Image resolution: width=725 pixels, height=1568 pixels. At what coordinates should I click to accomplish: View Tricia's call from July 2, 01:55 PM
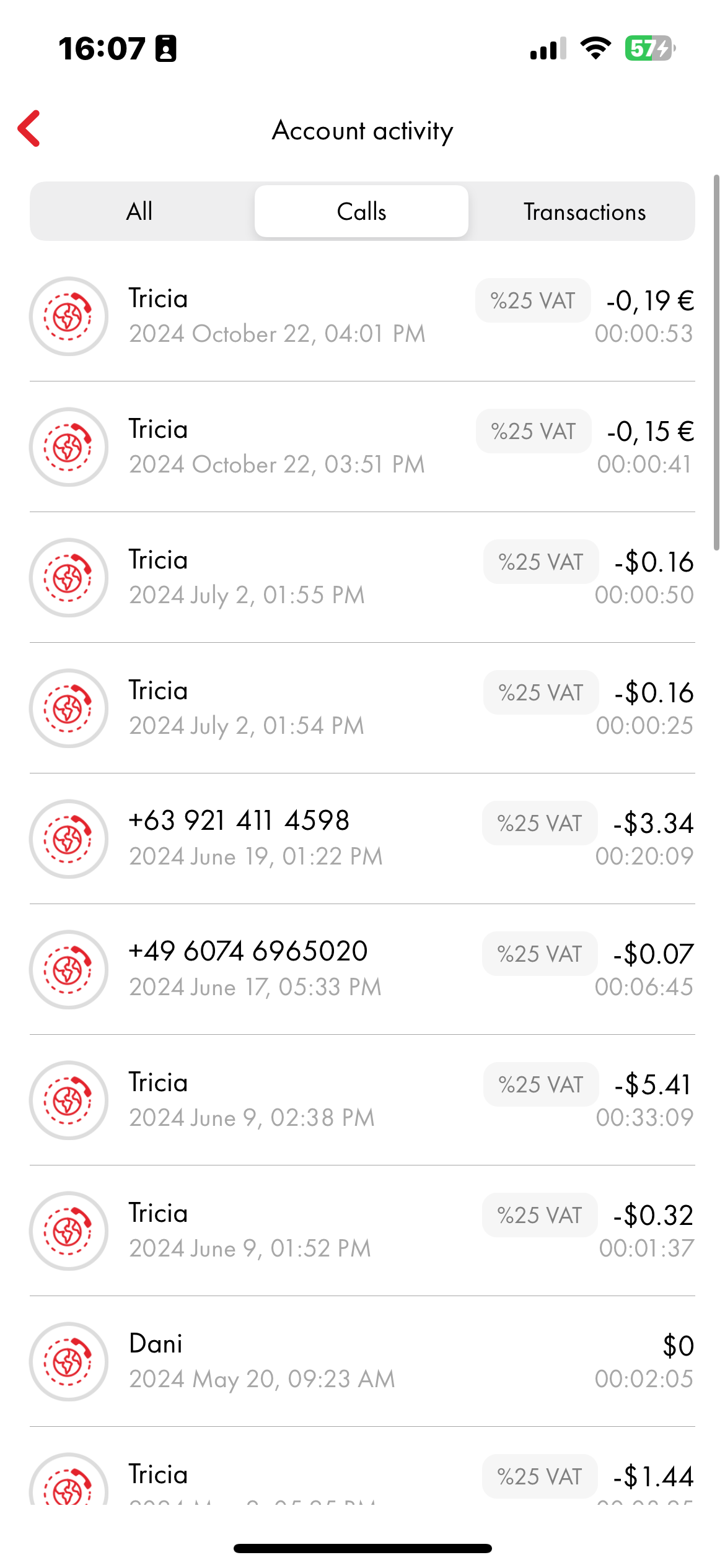tap(362, 578)
